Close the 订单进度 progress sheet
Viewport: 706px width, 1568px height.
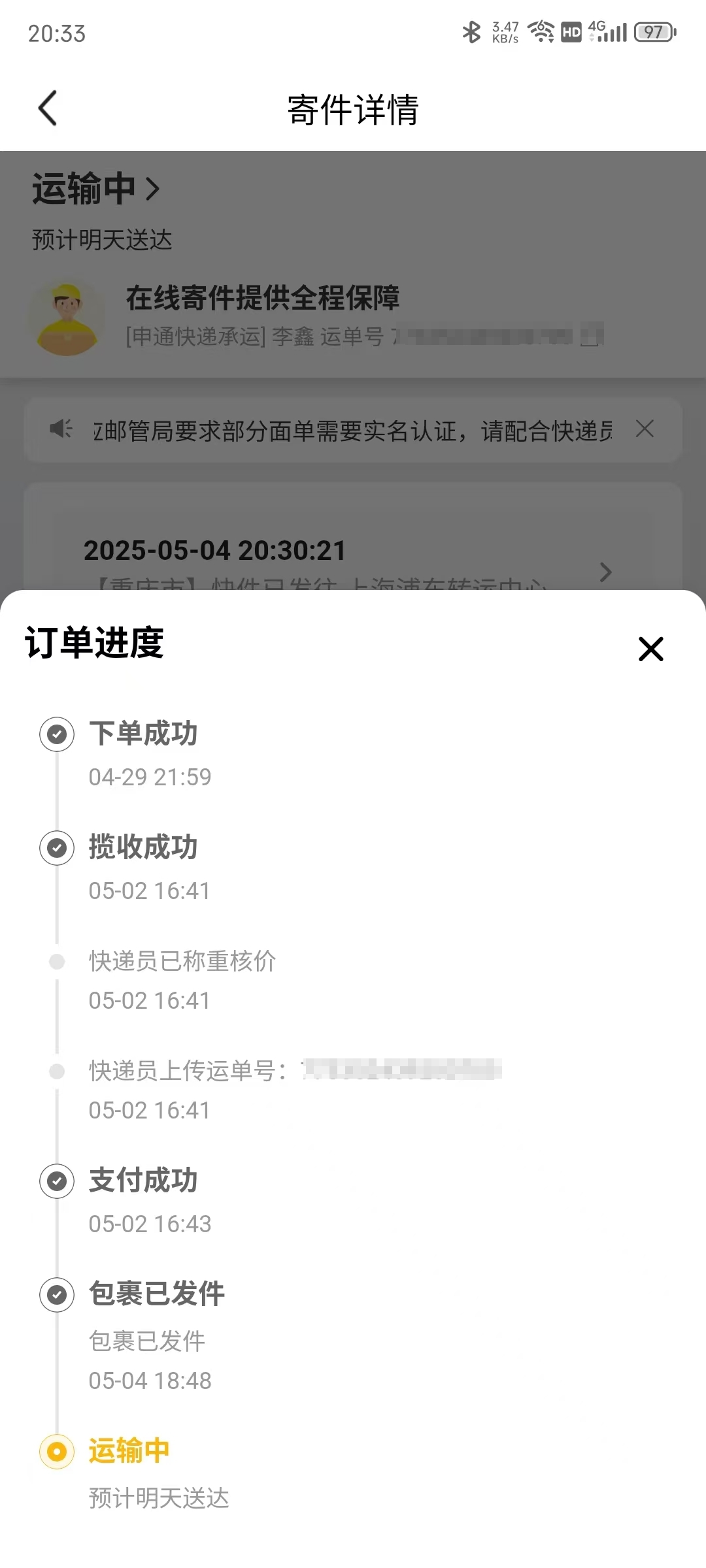tap(650, 649)
